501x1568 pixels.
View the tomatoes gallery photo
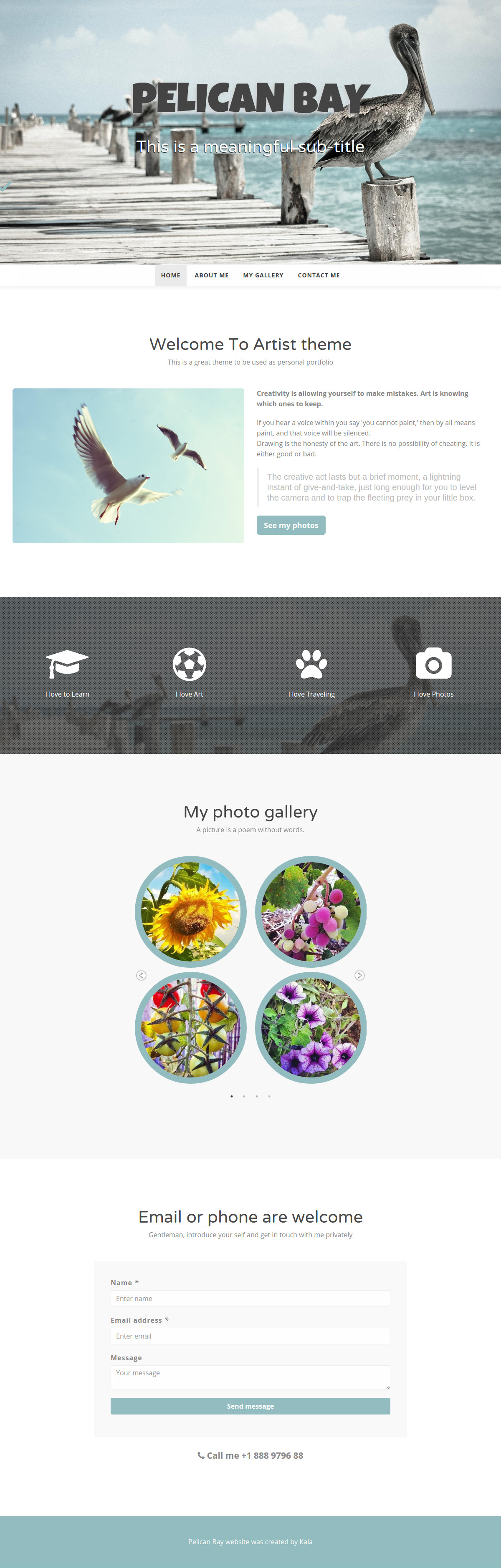[x=190, y=1027]
